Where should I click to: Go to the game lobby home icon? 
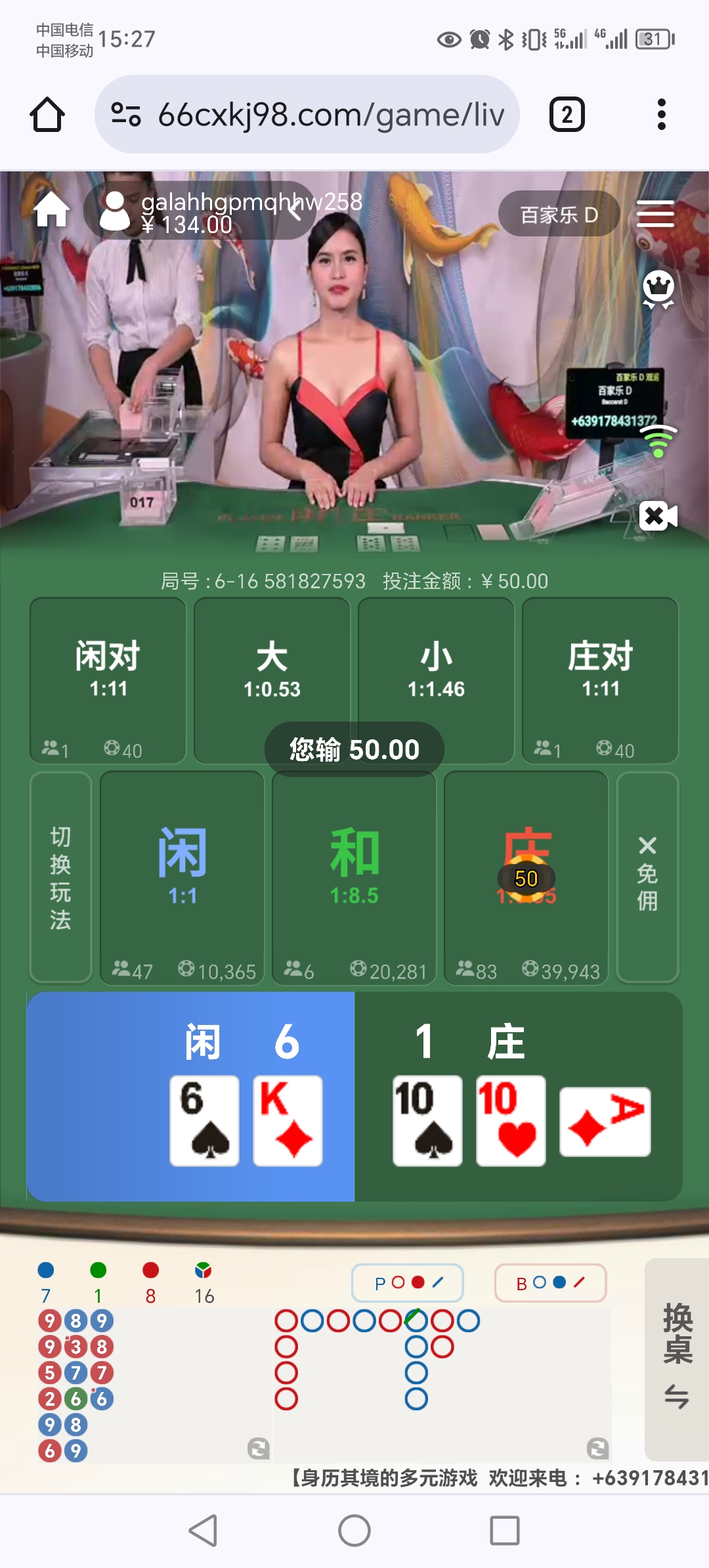click(x=52, y=210)
